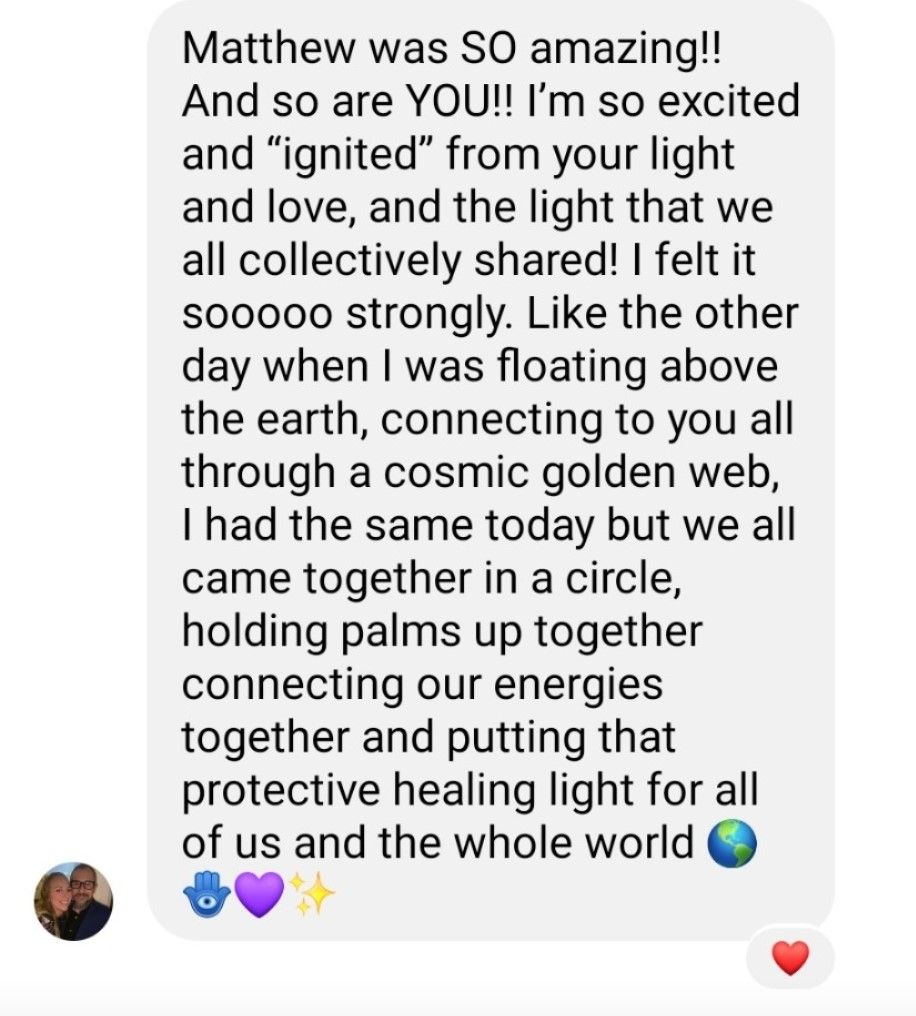
Task: Tap the red heart reaction on message
Action: (x=790, y=958)
